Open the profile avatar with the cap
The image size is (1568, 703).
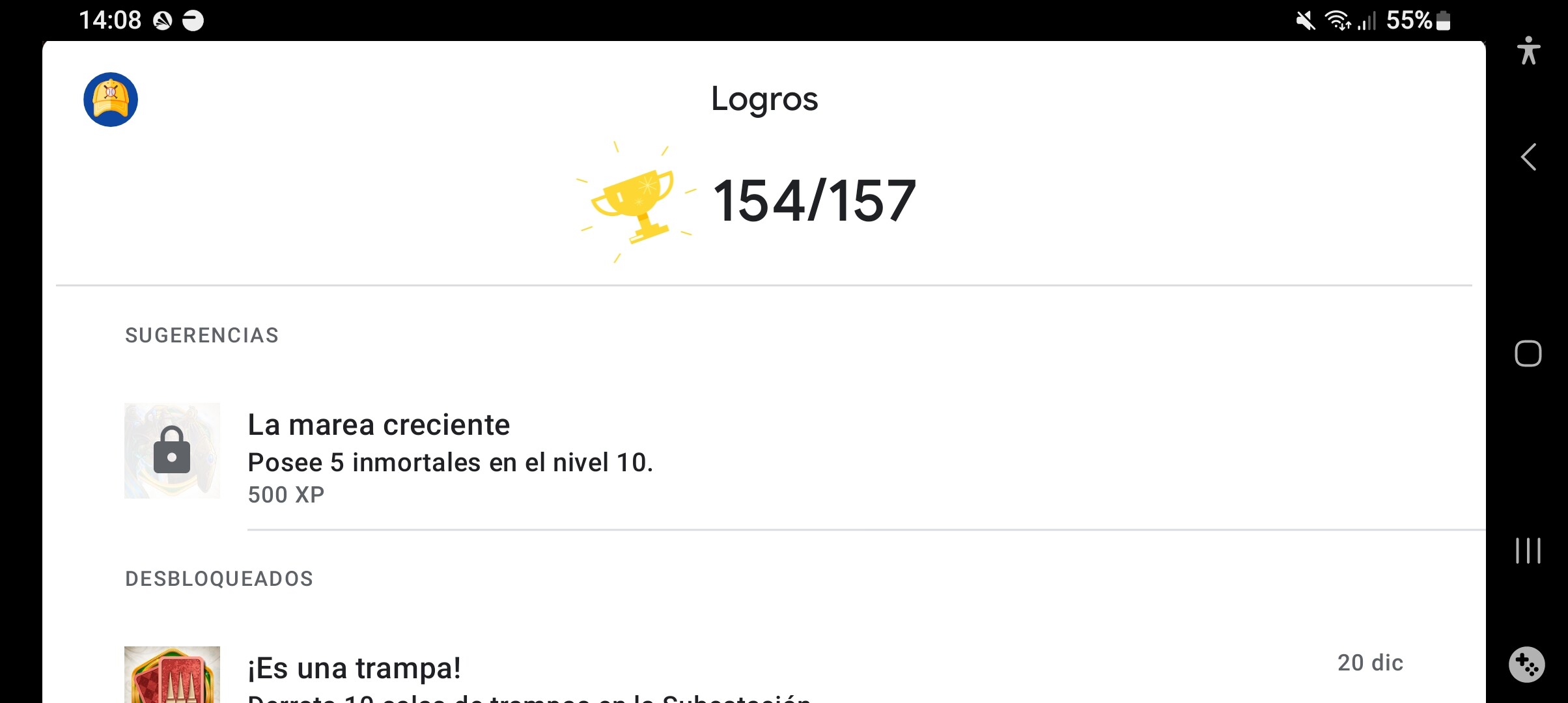111,100
